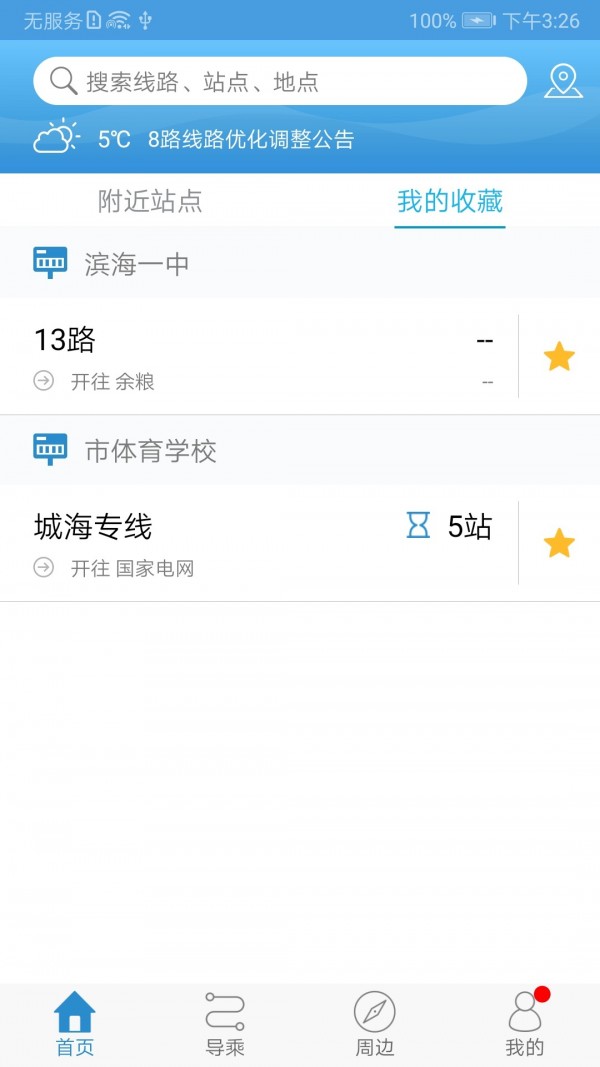Open the map location icon
The image size is (600, 1067).
[563, 81]
